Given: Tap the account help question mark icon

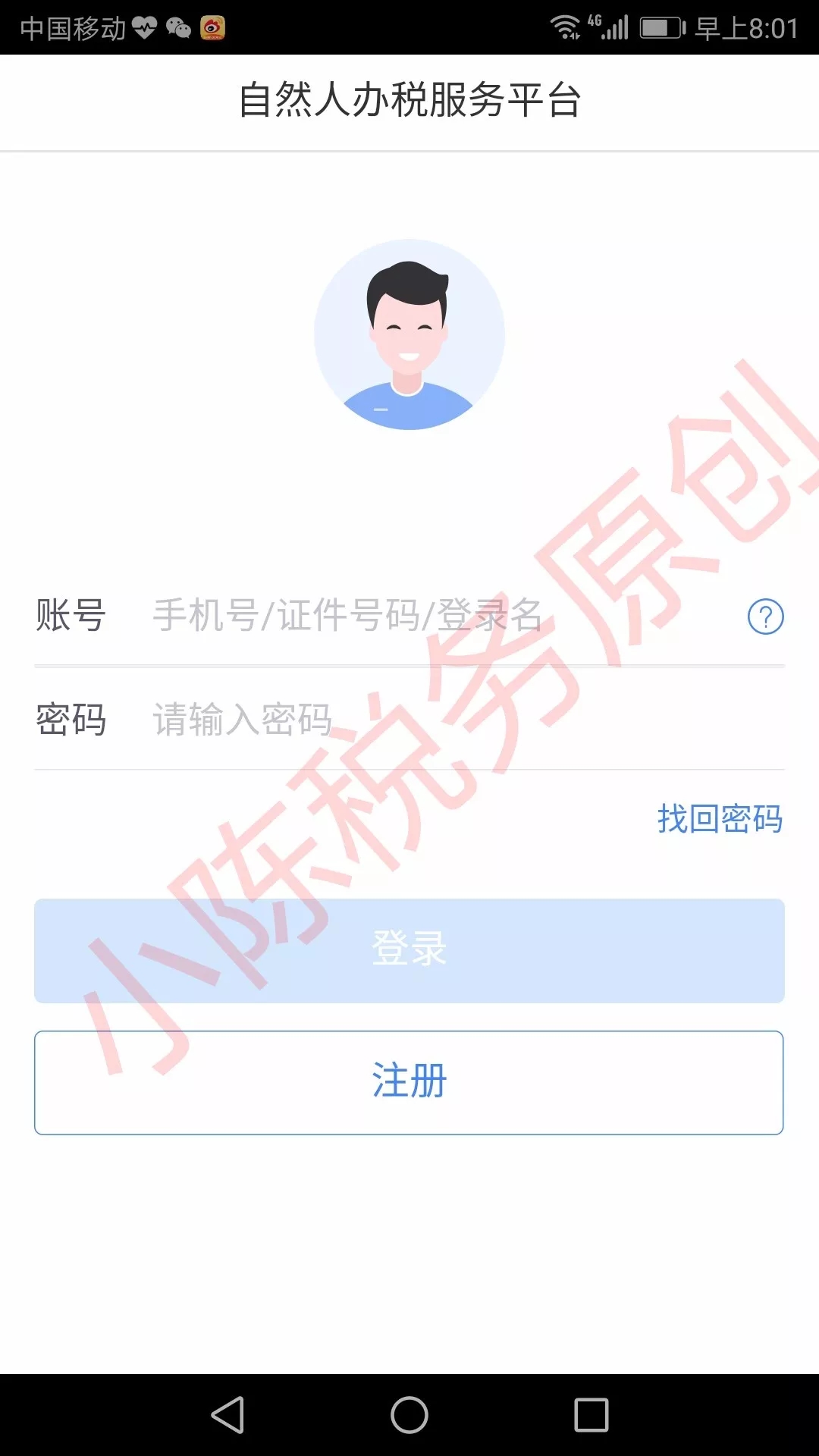Looking at the screenshot, I should (765, 617).
